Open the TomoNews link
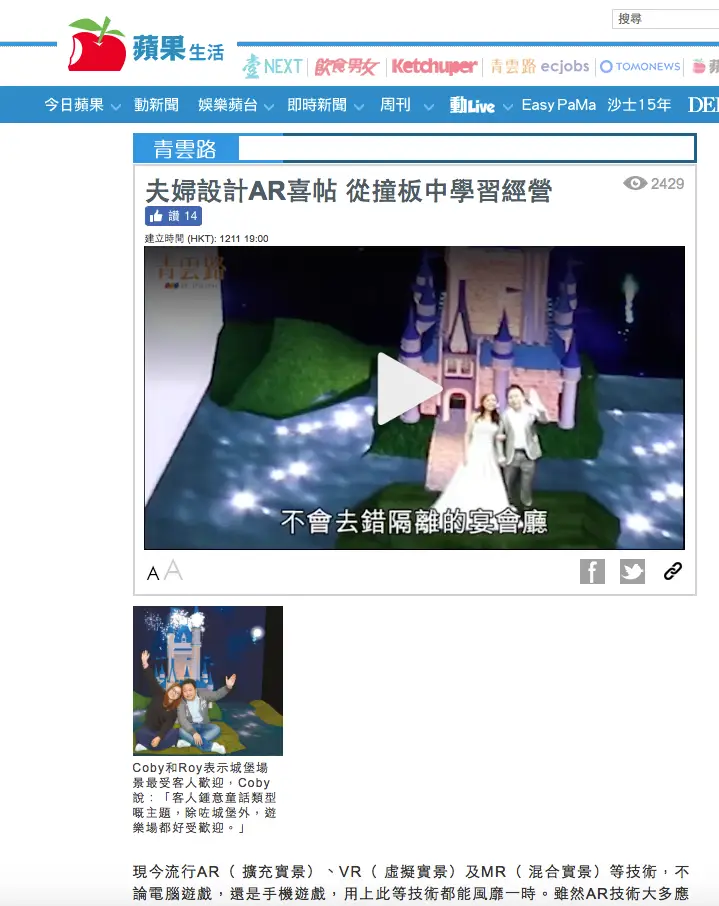 (640, 67)
